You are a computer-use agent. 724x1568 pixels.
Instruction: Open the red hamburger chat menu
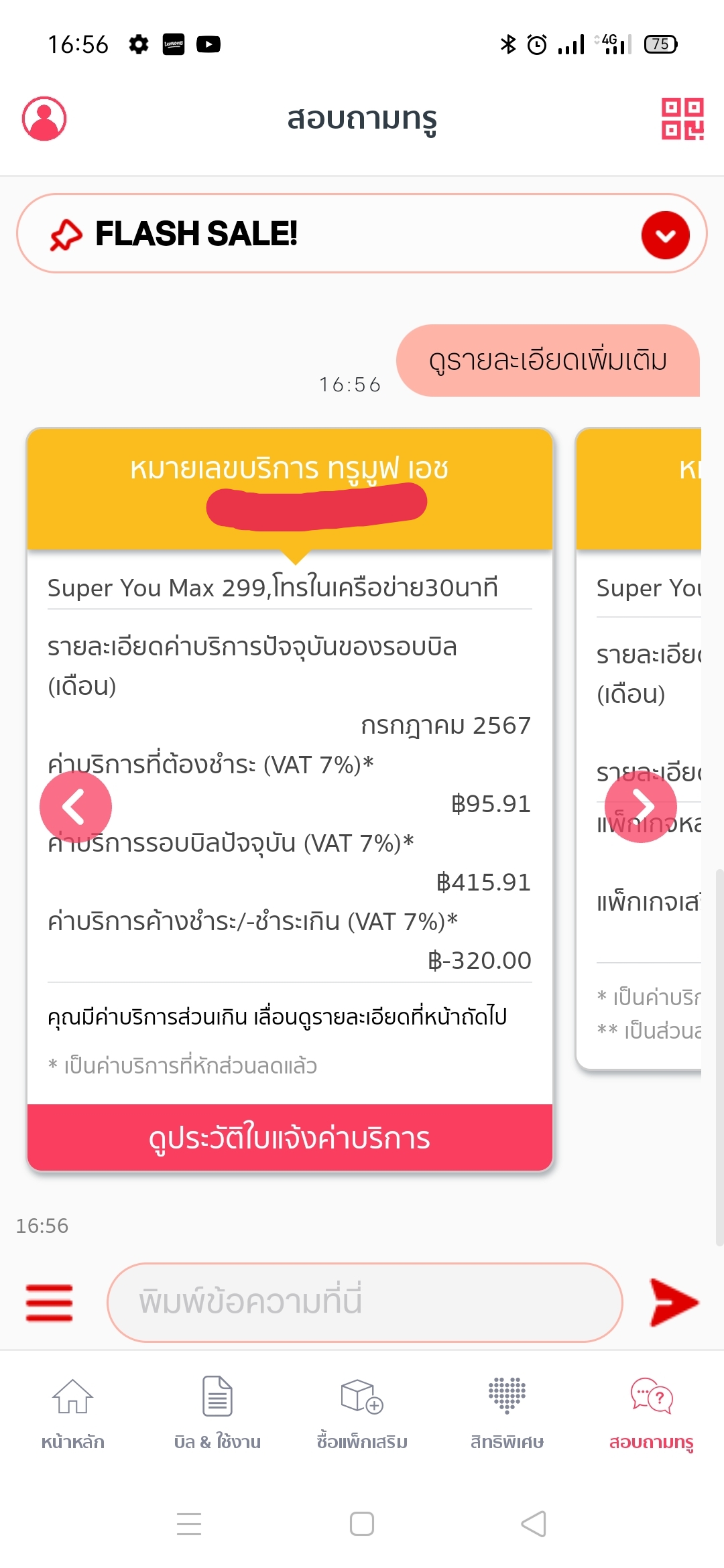(x=49, y=1303)
